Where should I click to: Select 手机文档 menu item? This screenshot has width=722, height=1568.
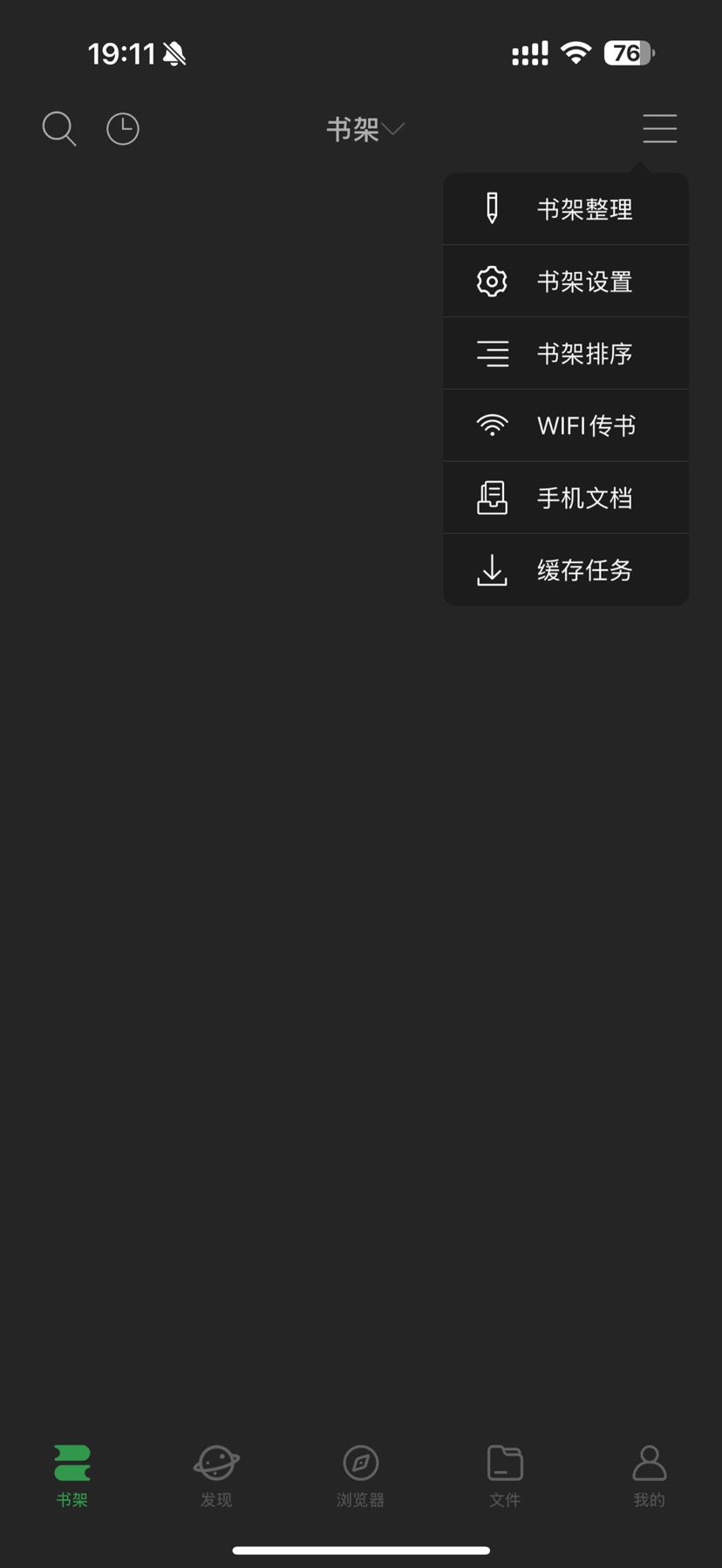566,498
